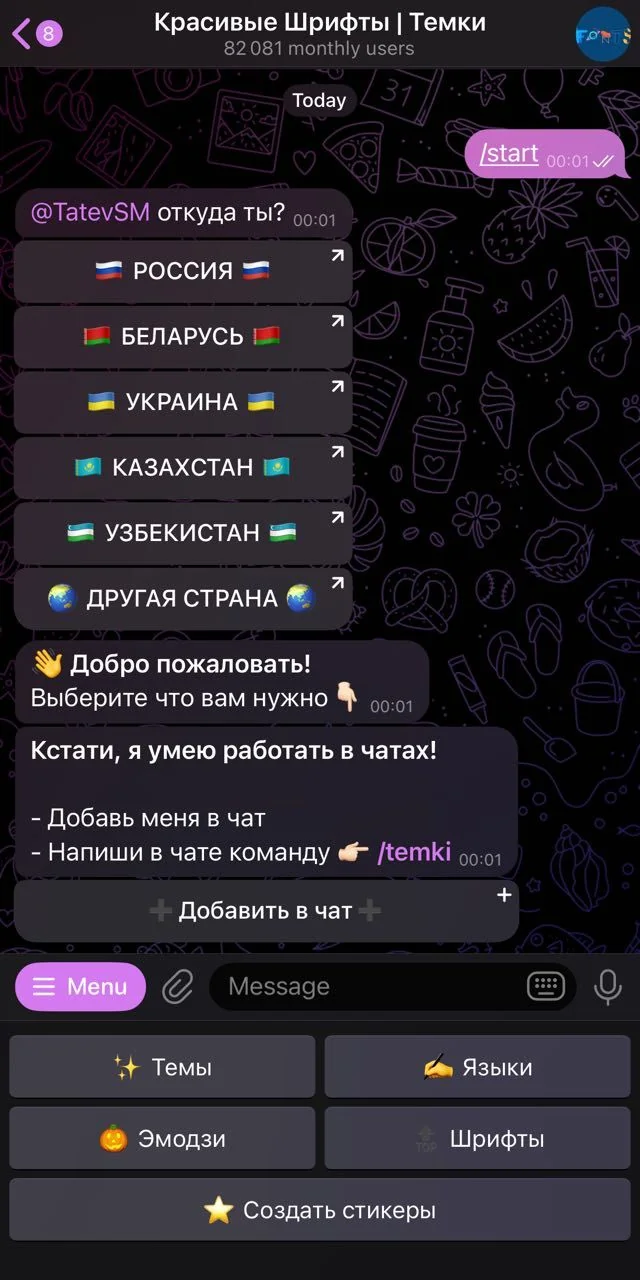This screenshot has height=1280, width=640.
Task: Choose the УЗБЕКИСТАН option
Action: (183, 533)
